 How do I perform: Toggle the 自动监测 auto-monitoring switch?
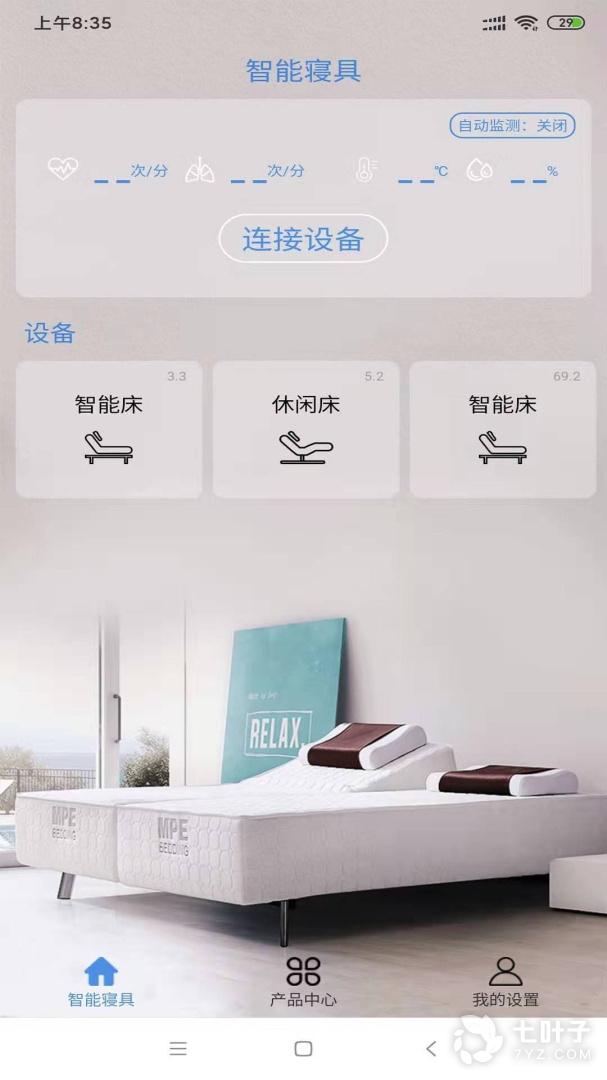click(512, 125)
